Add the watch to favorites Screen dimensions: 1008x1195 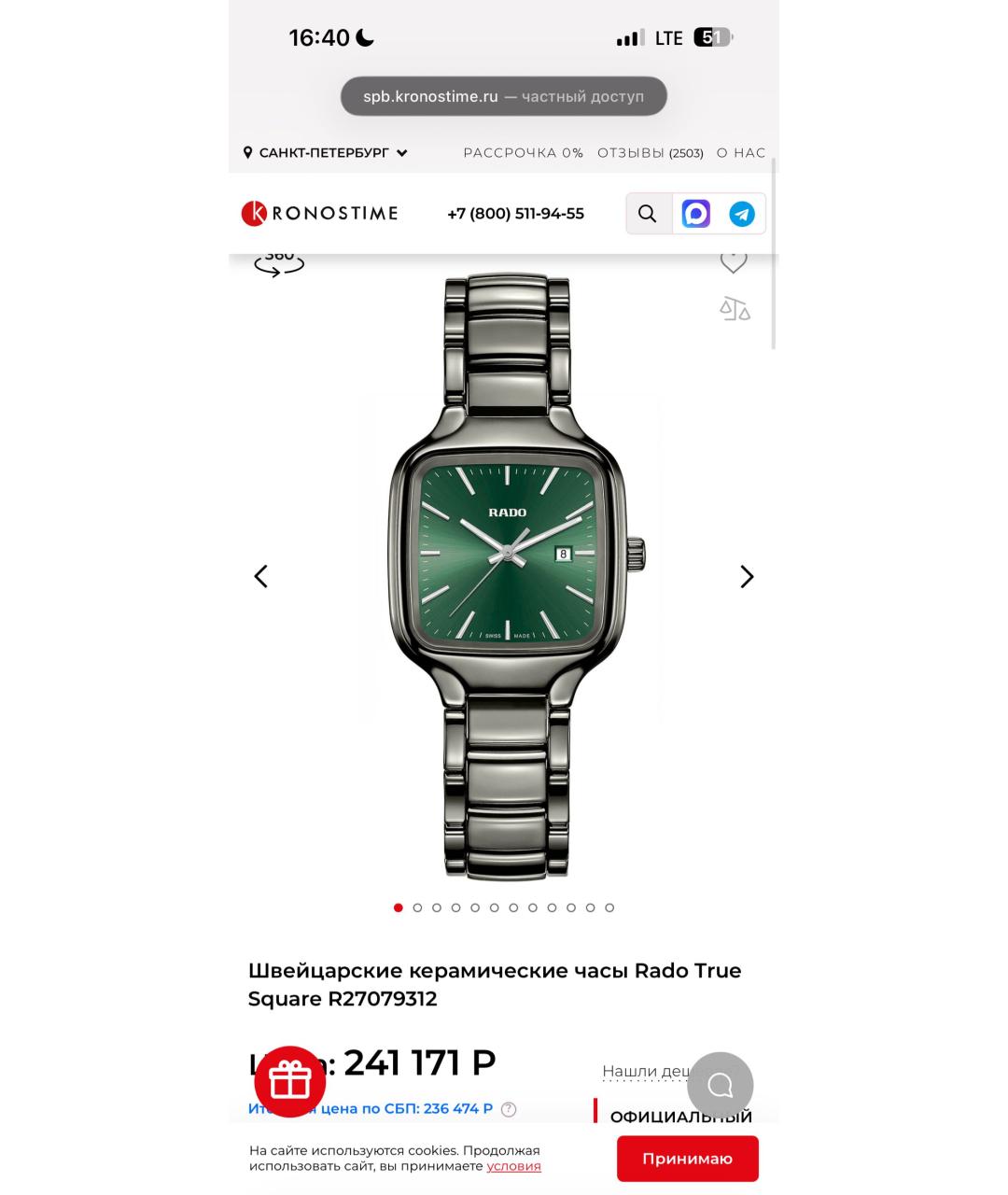pyautogui.click(x=734, y=262)
